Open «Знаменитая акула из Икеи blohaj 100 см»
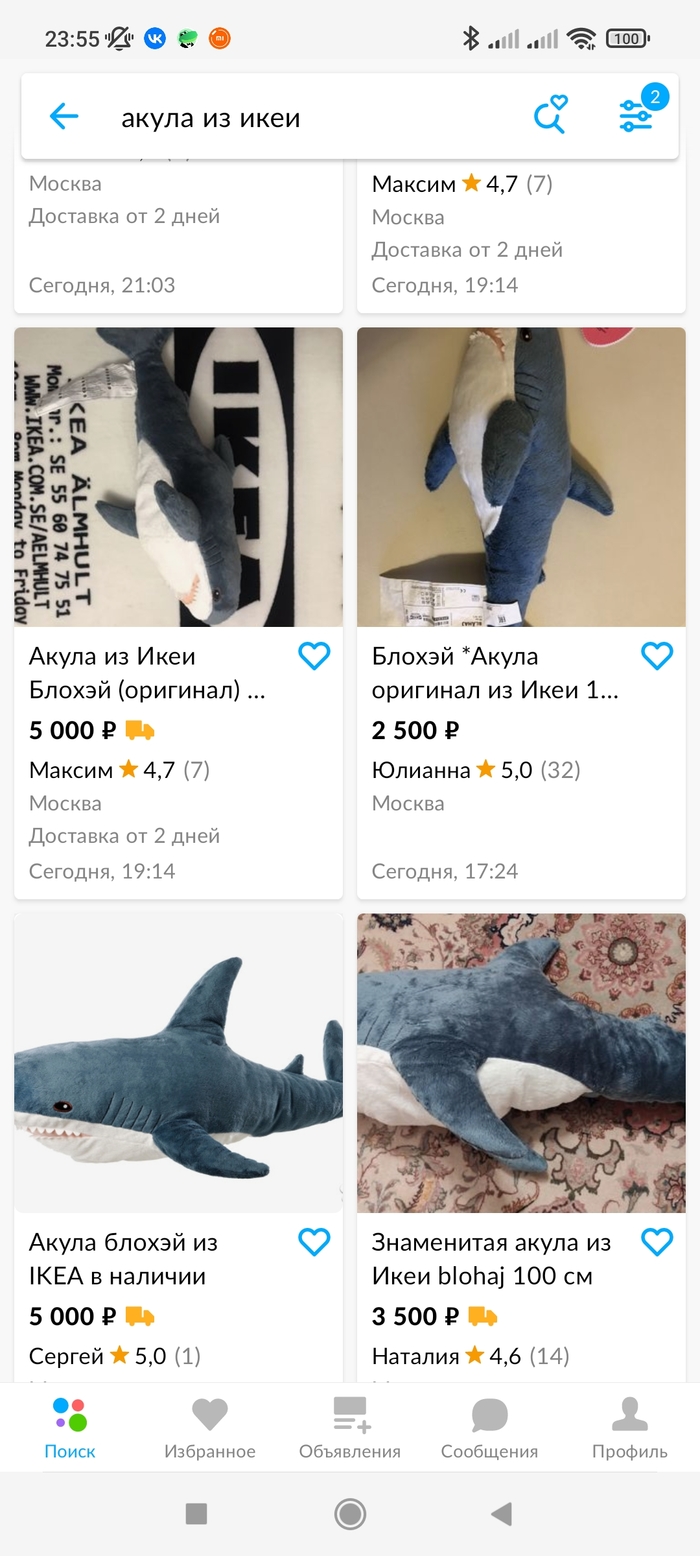700x1556 pixels. (521, 1063)
